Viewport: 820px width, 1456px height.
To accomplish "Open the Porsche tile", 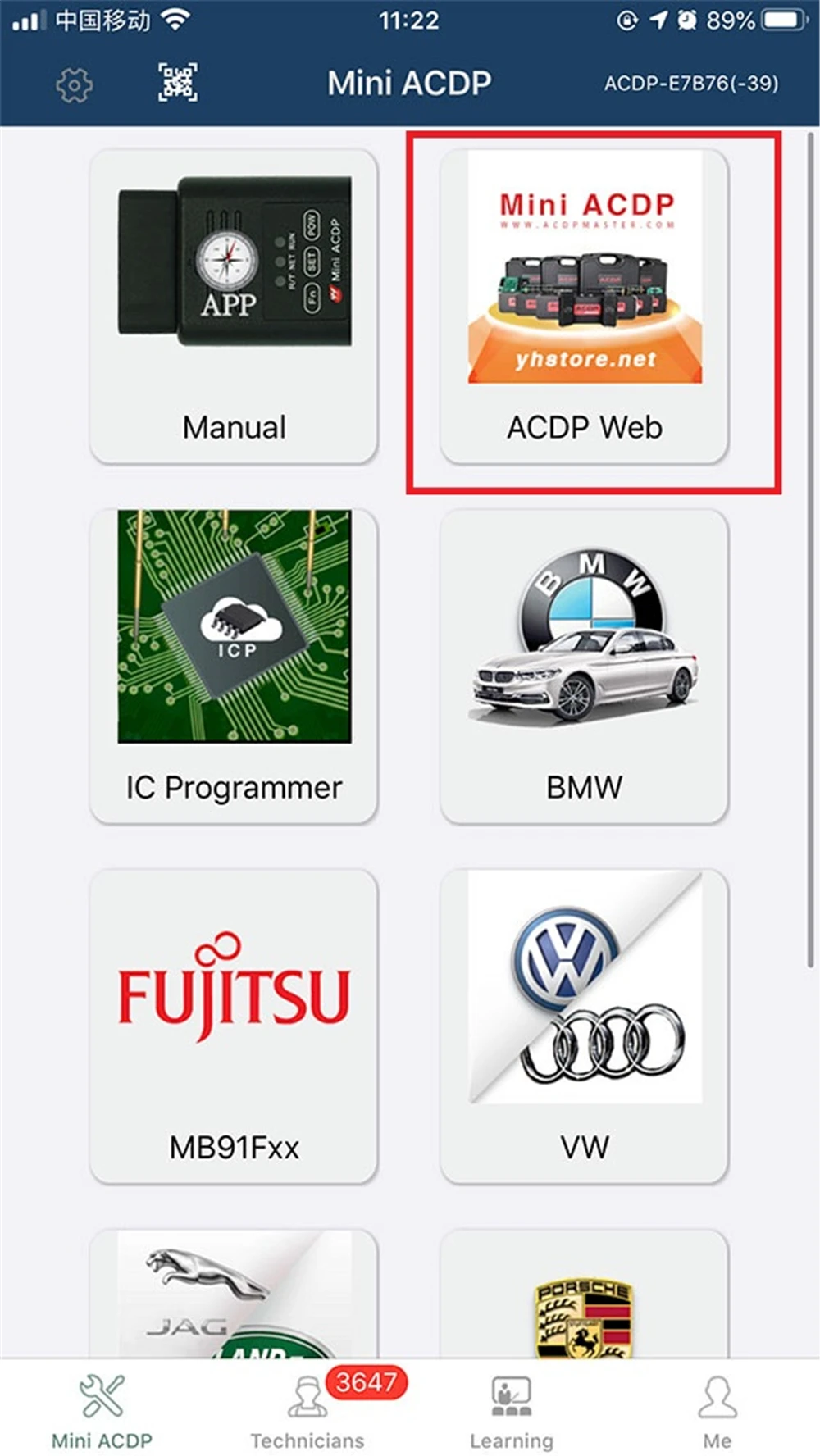I will pyautogui.click(x=584, y=1294).
